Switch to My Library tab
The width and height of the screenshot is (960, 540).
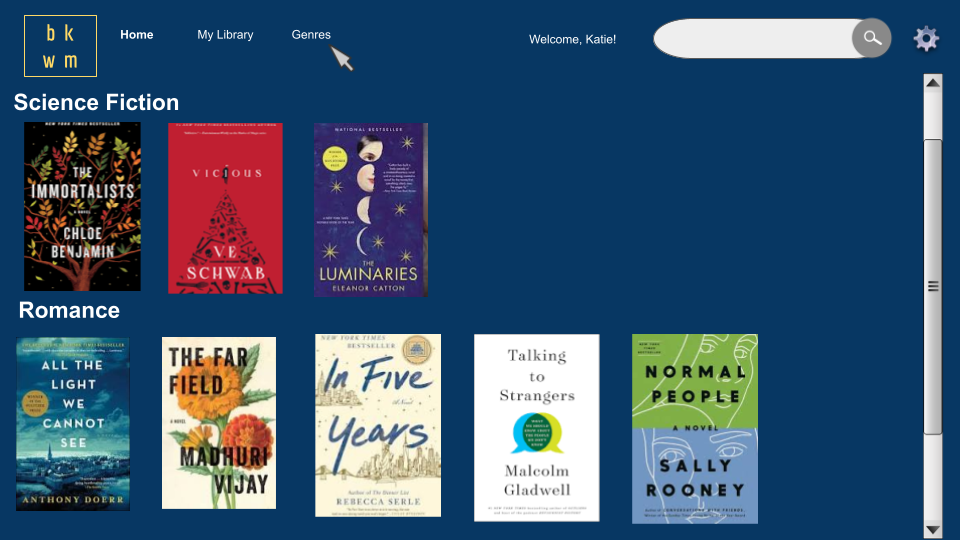coord(225,35)
